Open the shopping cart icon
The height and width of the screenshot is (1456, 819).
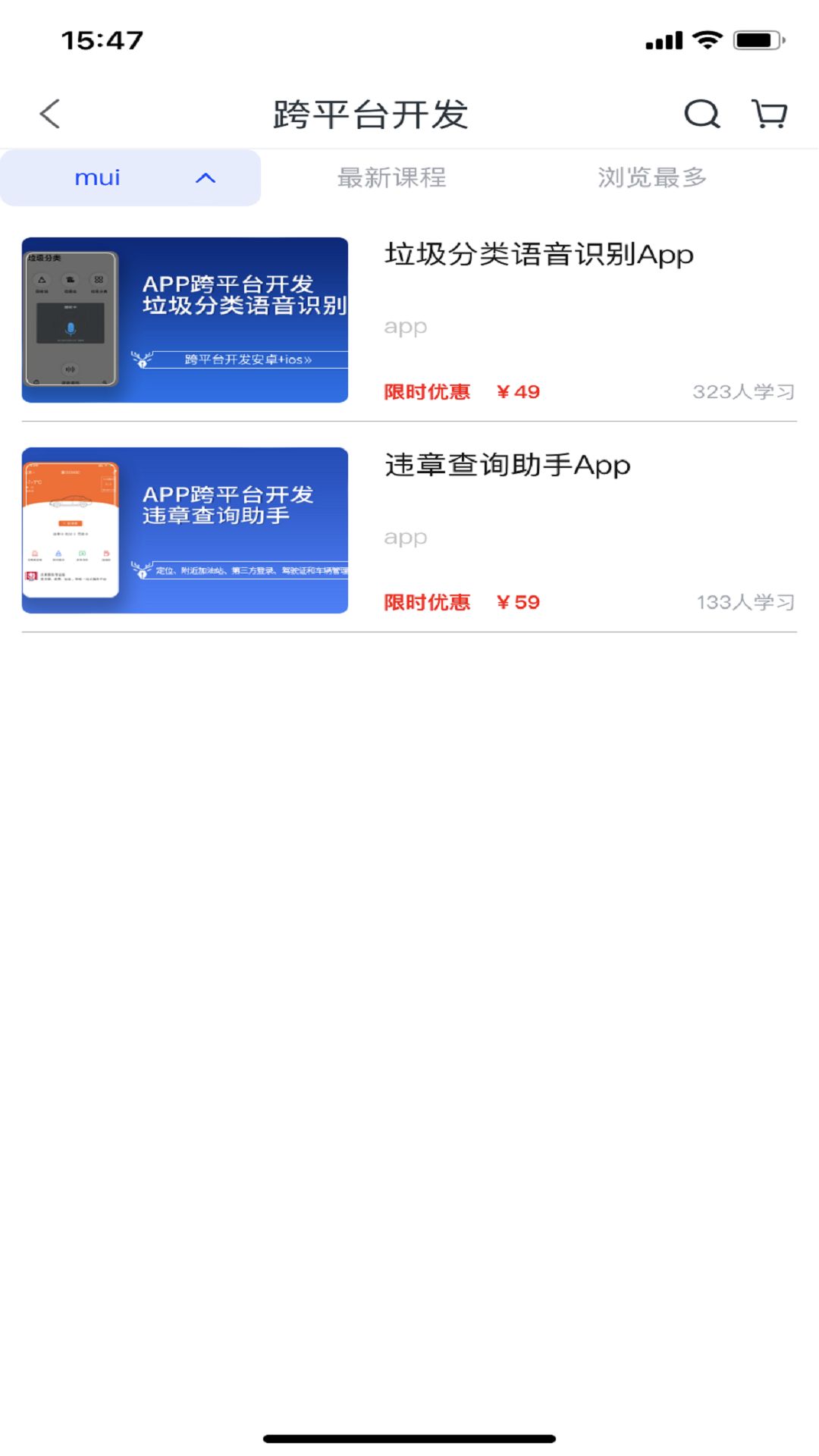point(769,114)
